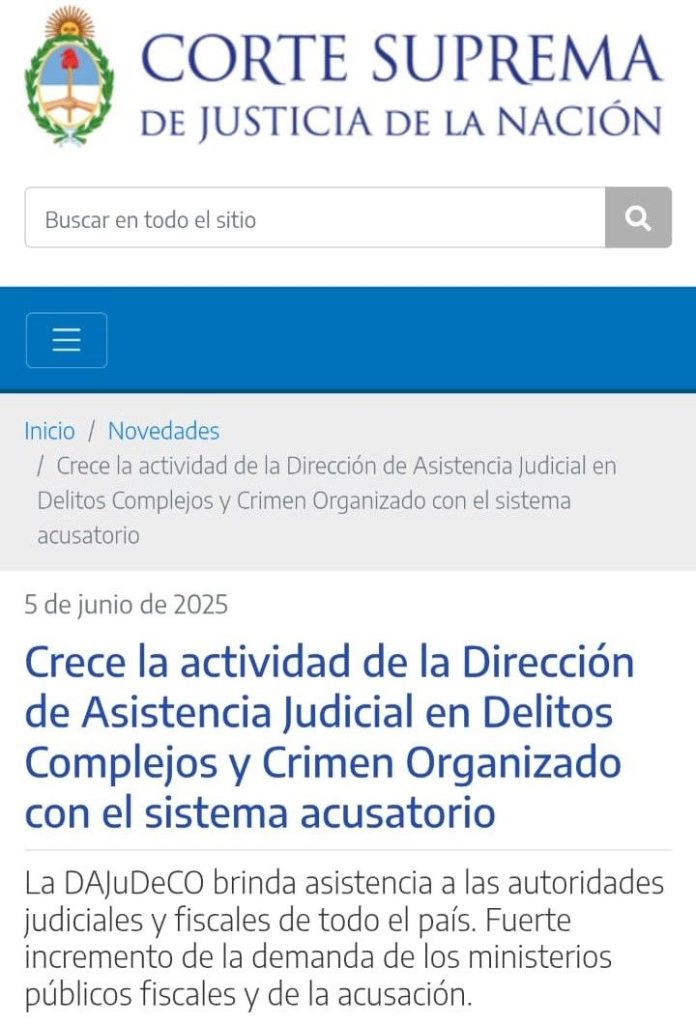Open the hamburger navigation menu
Screen dimensions: 696x1024
tap(66, 341)
